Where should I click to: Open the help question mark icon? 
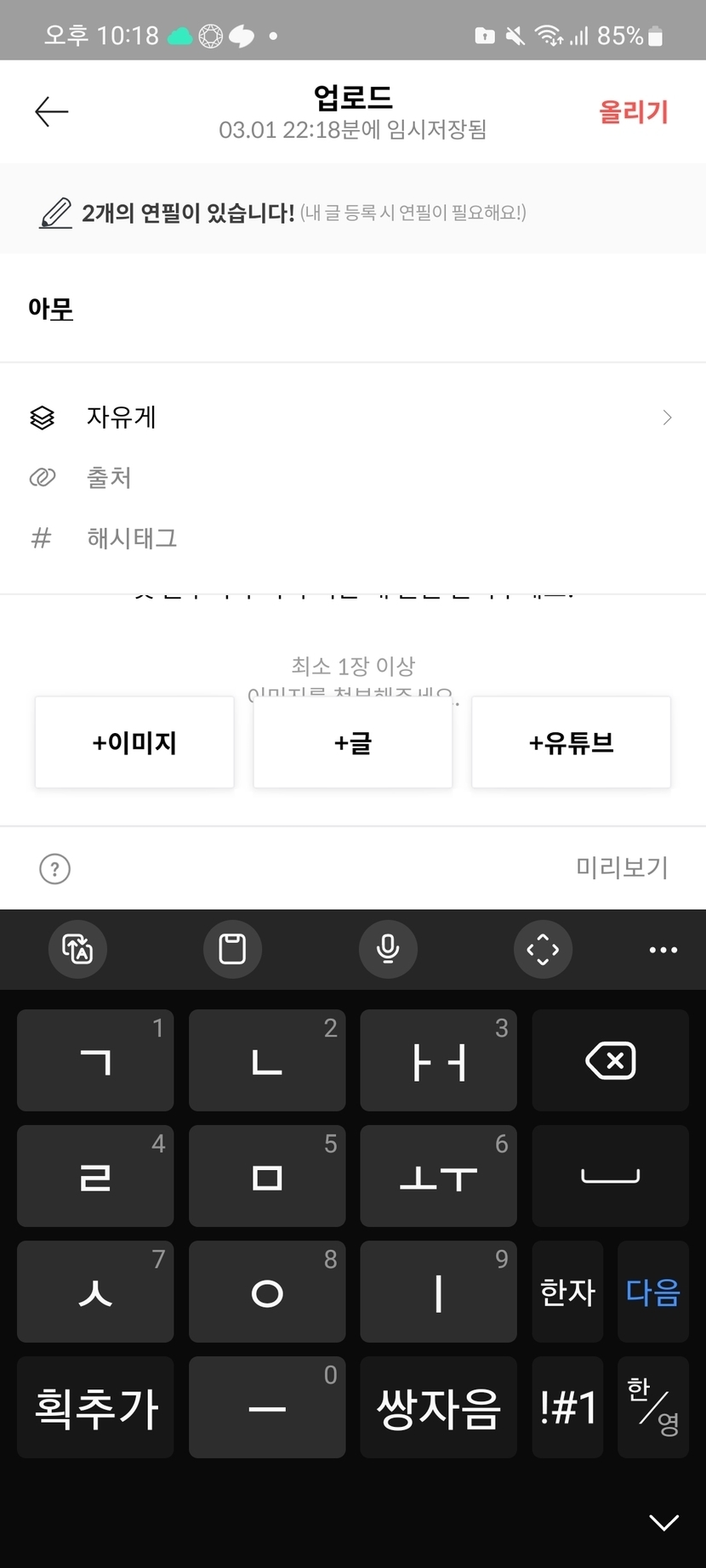[55, 869]
